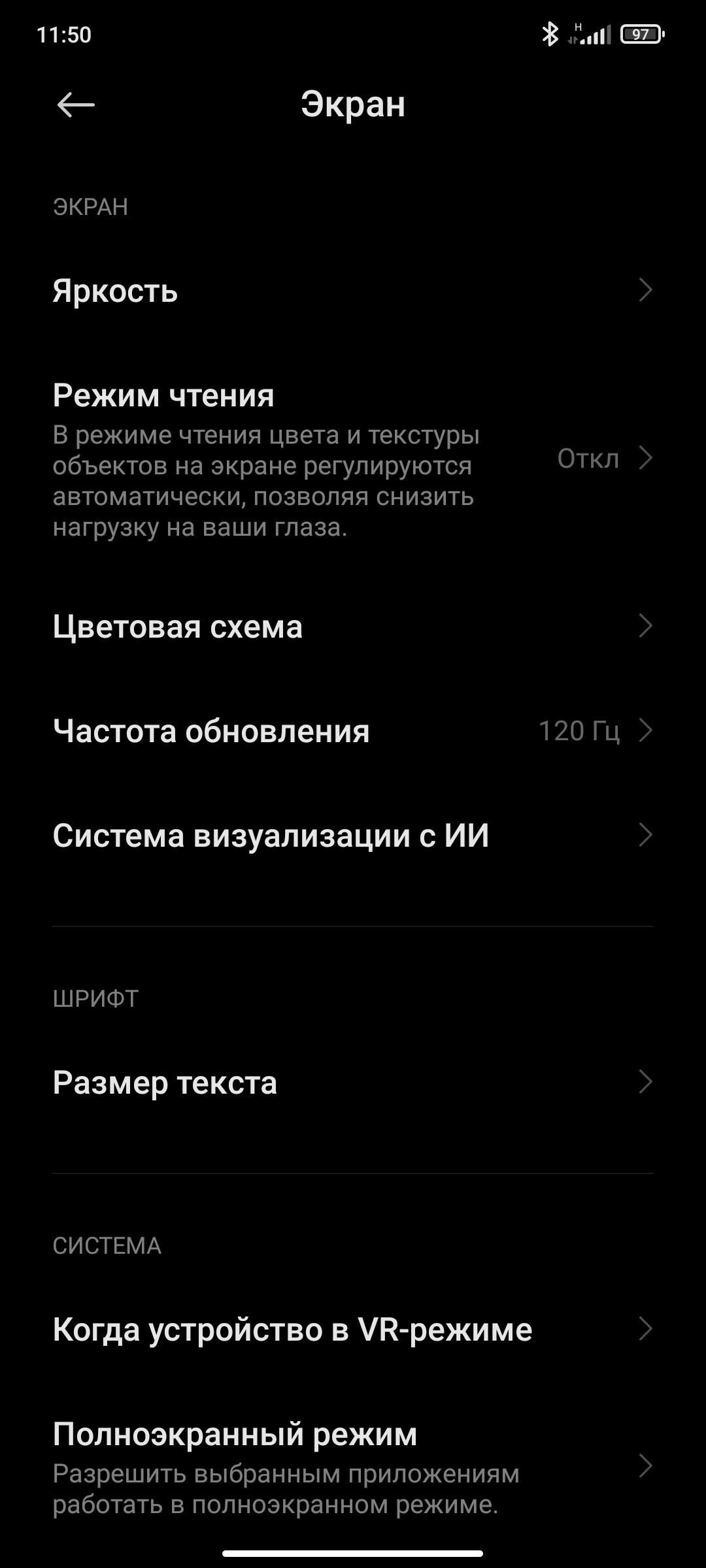706x1568 pixels.
Task: Open the Яркость settings
Action: pyautogui.click(x=353, y=290)
